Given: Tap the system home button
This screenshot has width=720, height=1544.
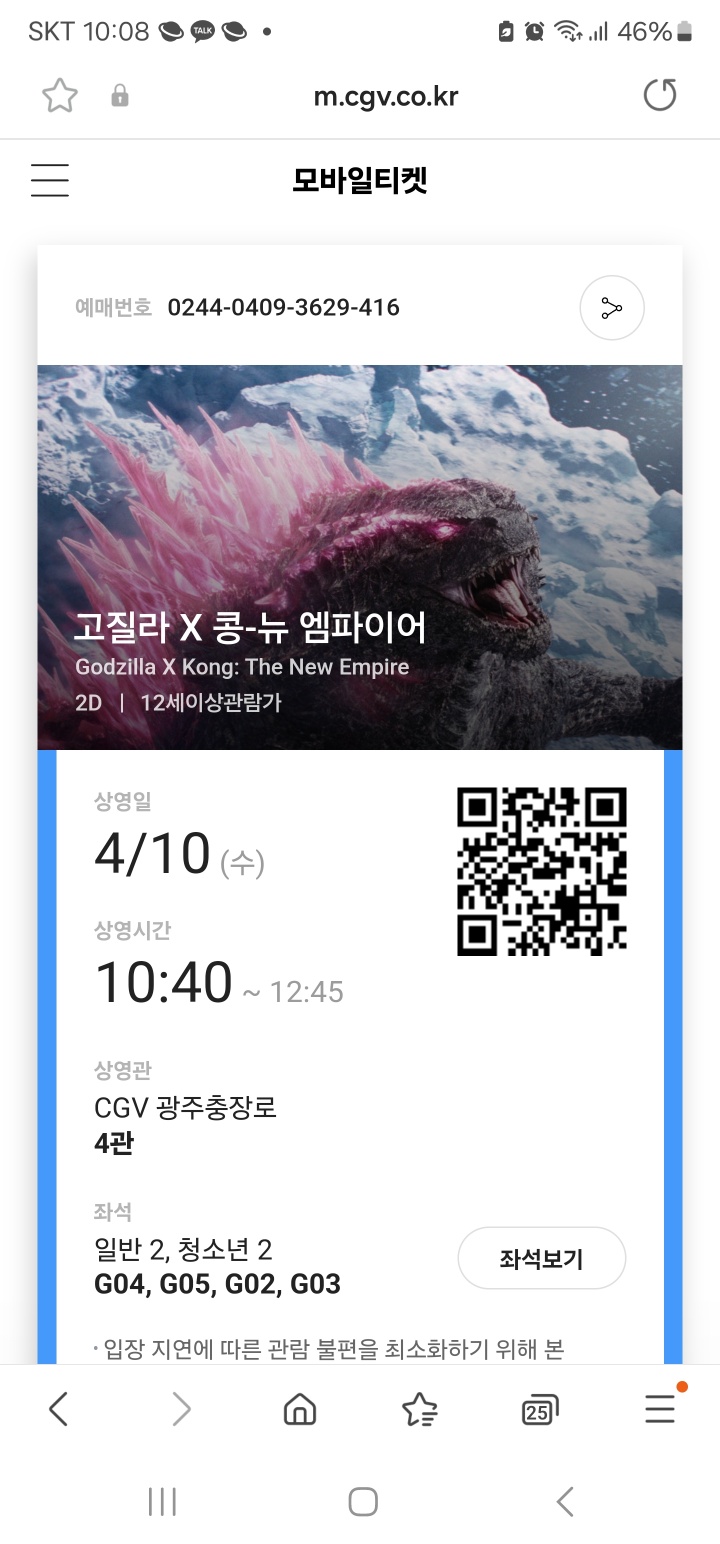Looking at the screenshot, I should point(362,1501).
